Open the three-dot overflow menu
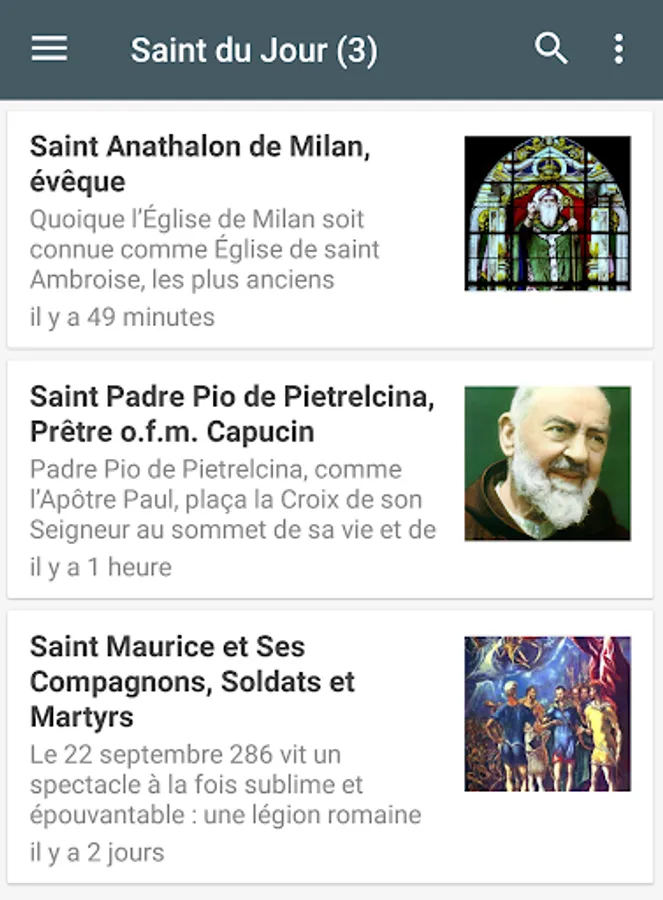 [x=619, y=48]
